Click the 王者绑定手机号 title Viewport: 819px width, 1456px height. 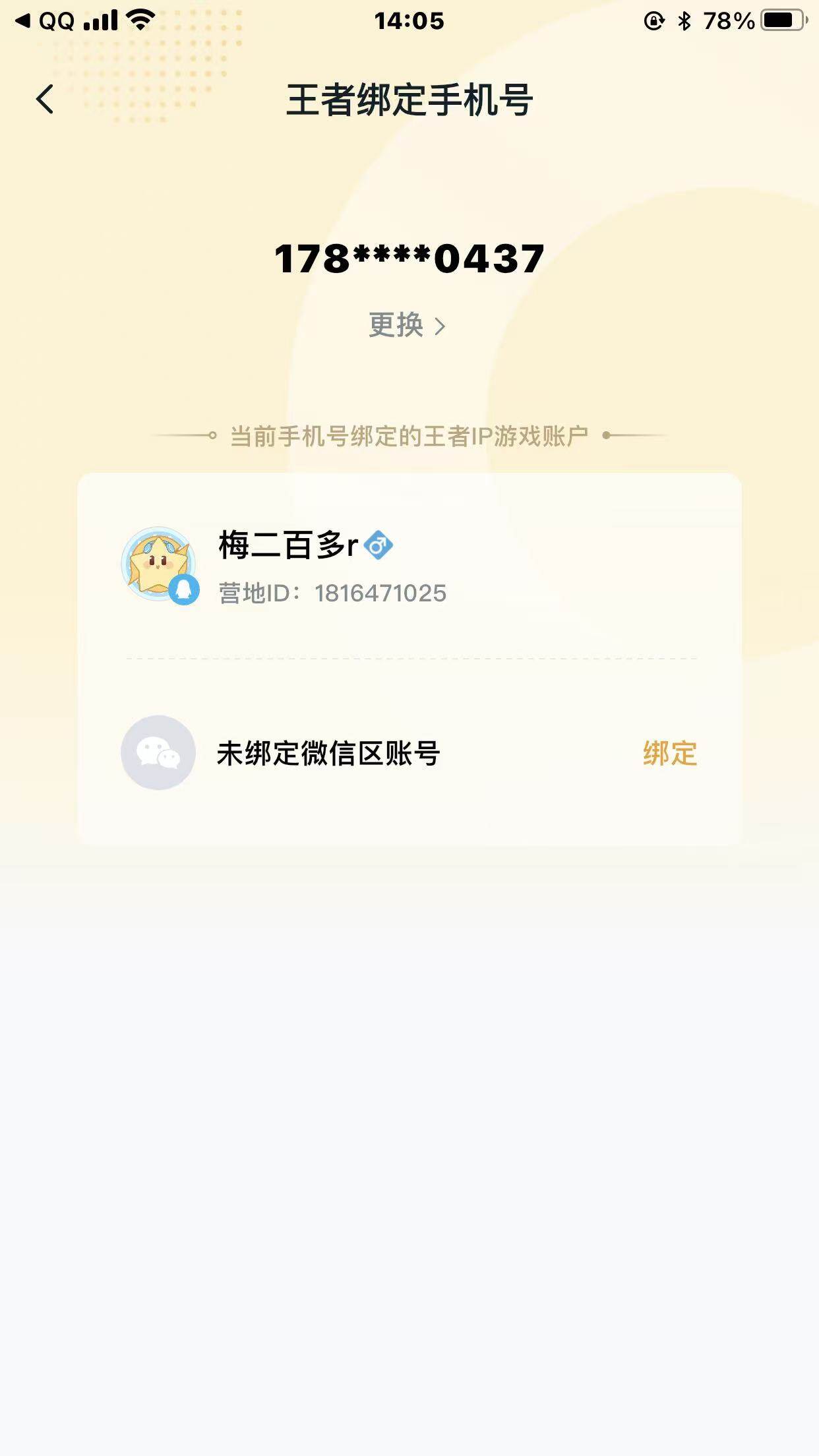[x=409, y=99]
